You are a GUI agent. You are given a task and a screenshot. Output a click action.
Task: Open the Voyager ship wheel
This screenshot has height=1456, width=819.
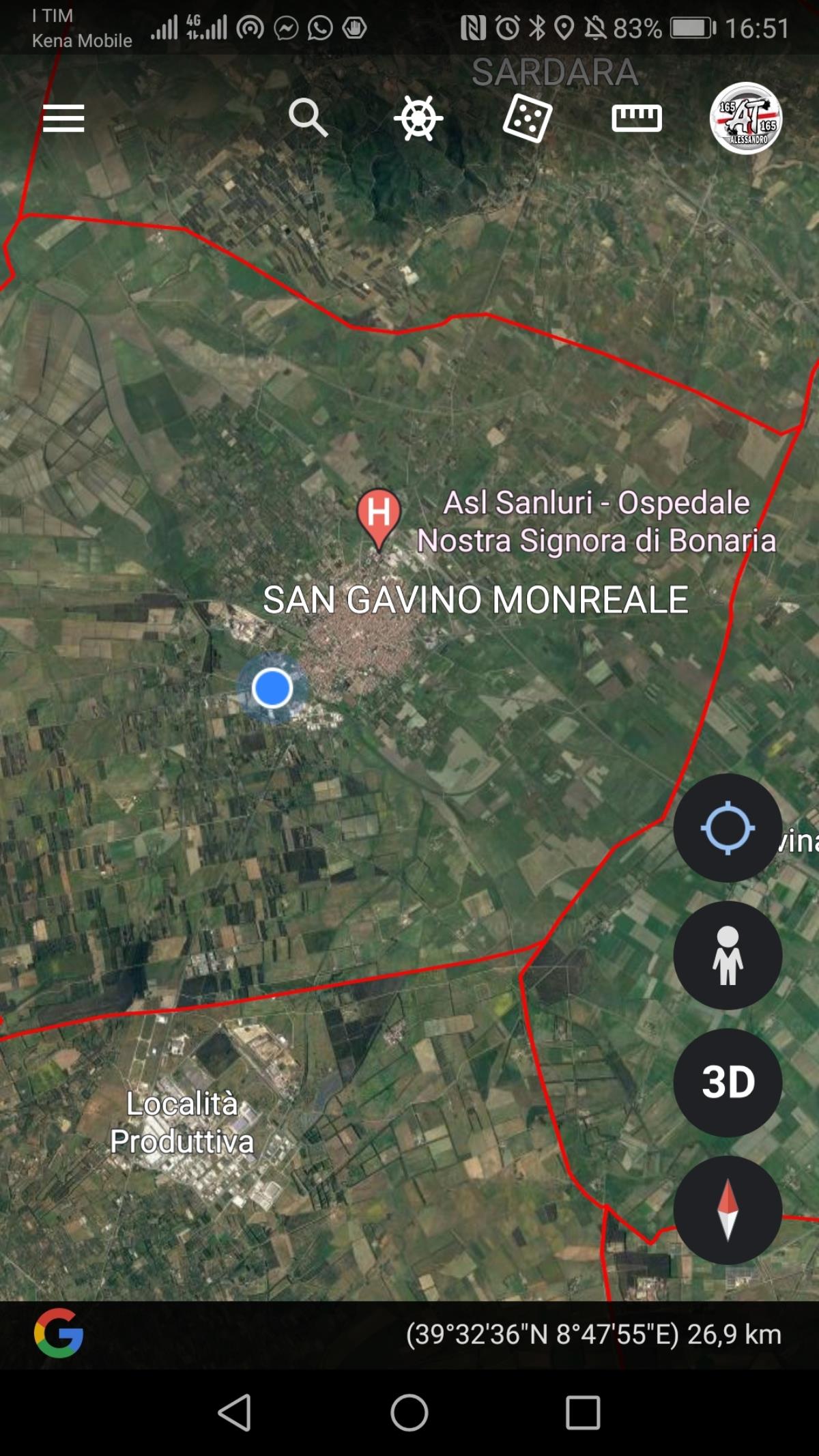click(418, 118)
